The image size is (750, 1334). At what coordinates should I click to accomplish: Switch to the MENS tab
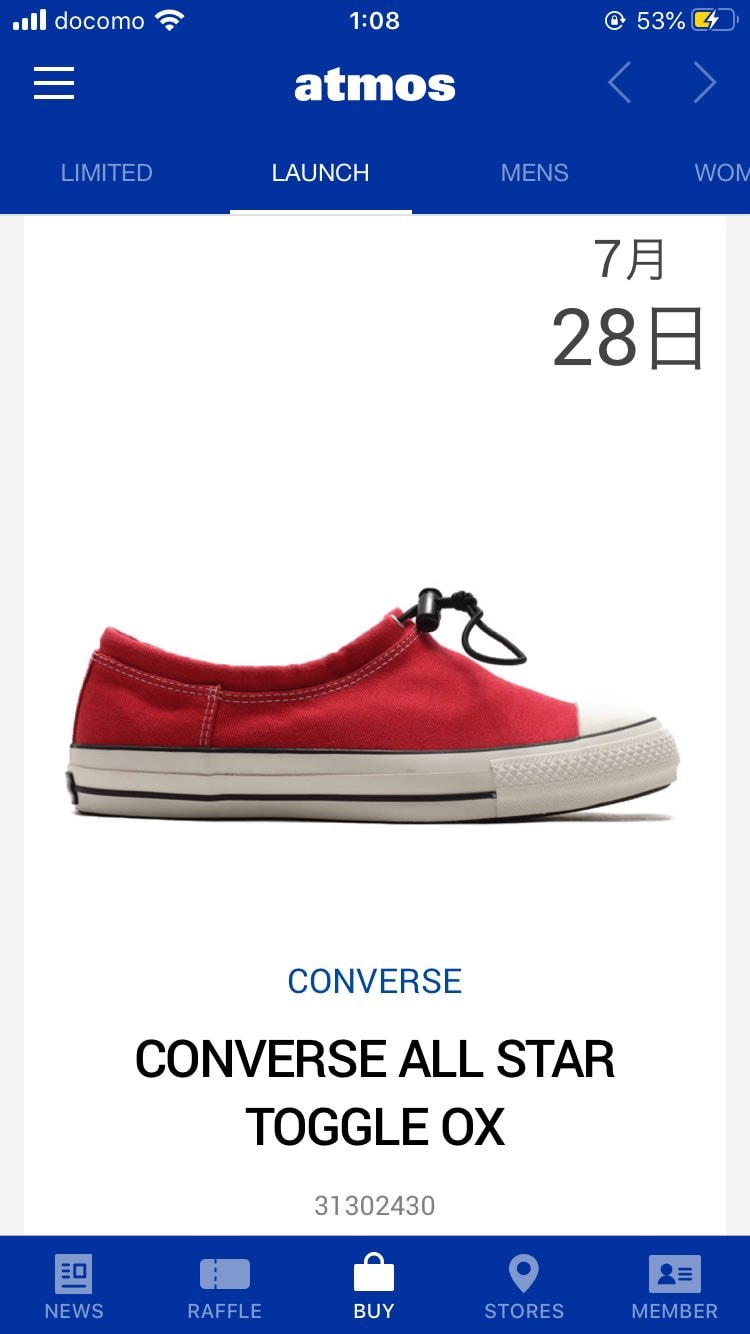[x=534, y=173]
